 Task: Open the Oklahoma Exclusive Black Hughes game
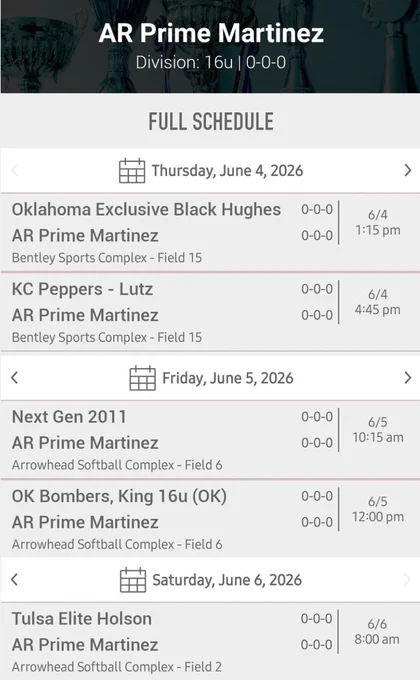[x=210, y=232]
